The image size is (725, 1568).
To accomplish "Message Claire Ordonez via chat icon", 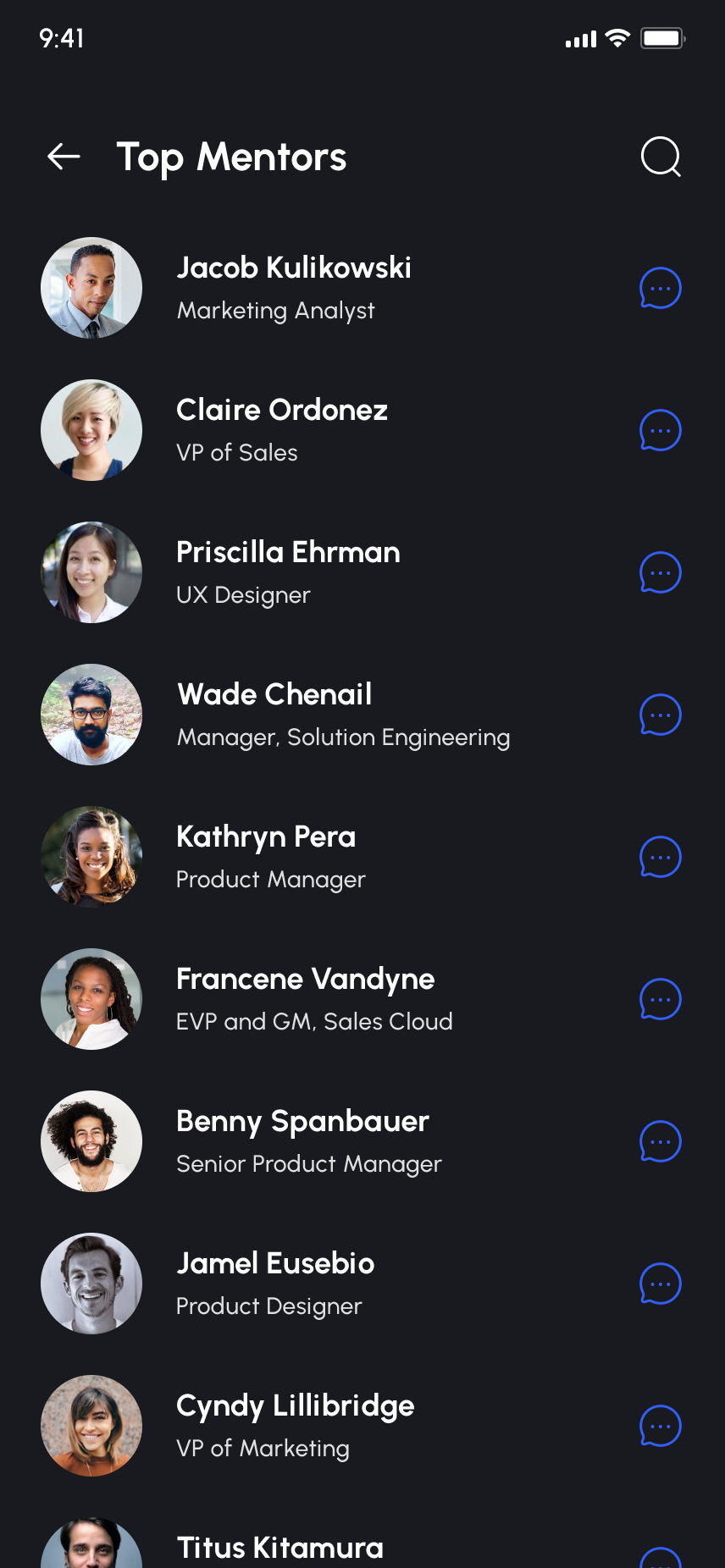I will pyautogui.click(x=661, y=431).
